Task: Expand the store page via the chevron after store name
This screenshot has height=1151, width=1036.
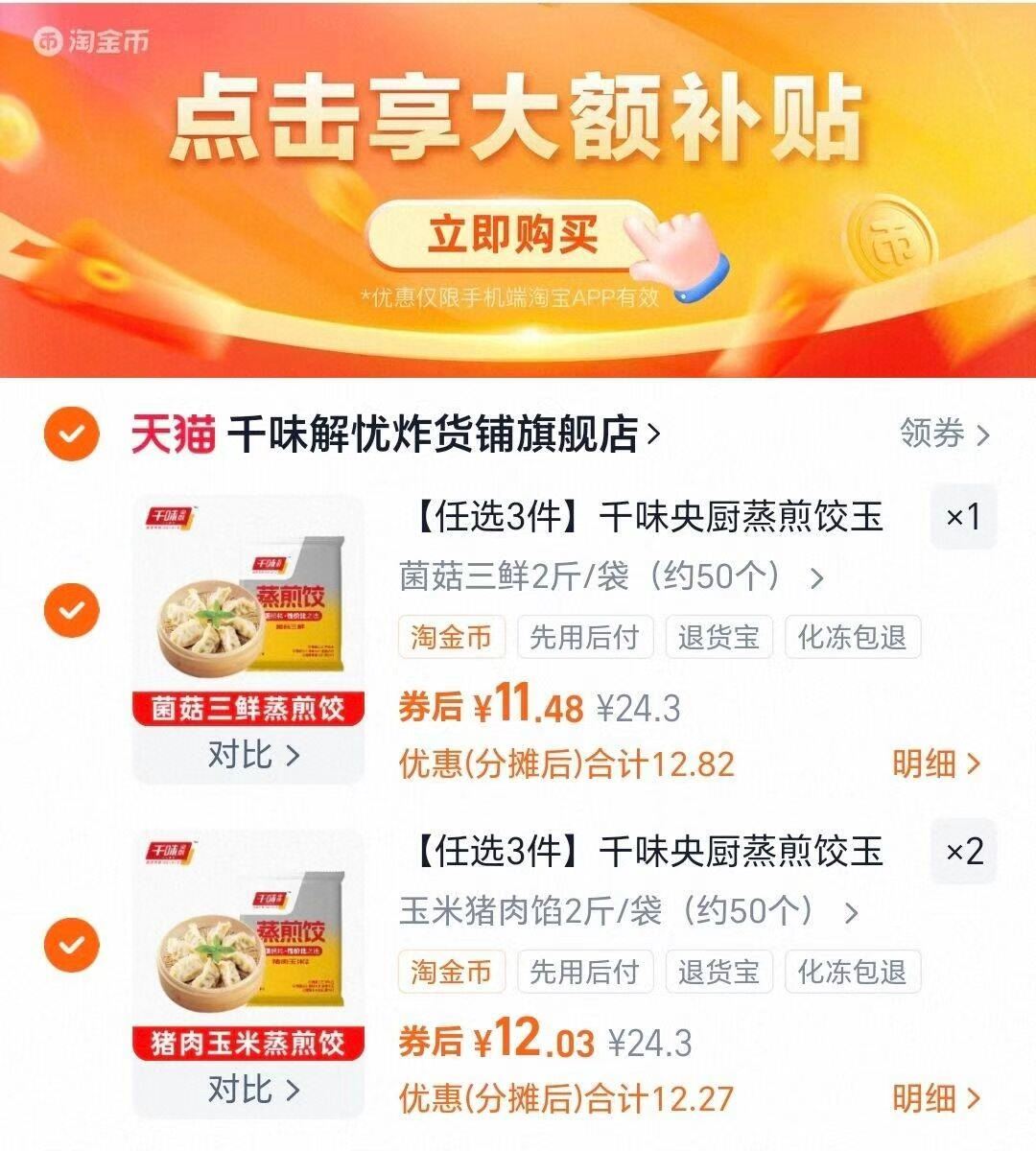Action: pyautogui.click(x=656, y=432)
